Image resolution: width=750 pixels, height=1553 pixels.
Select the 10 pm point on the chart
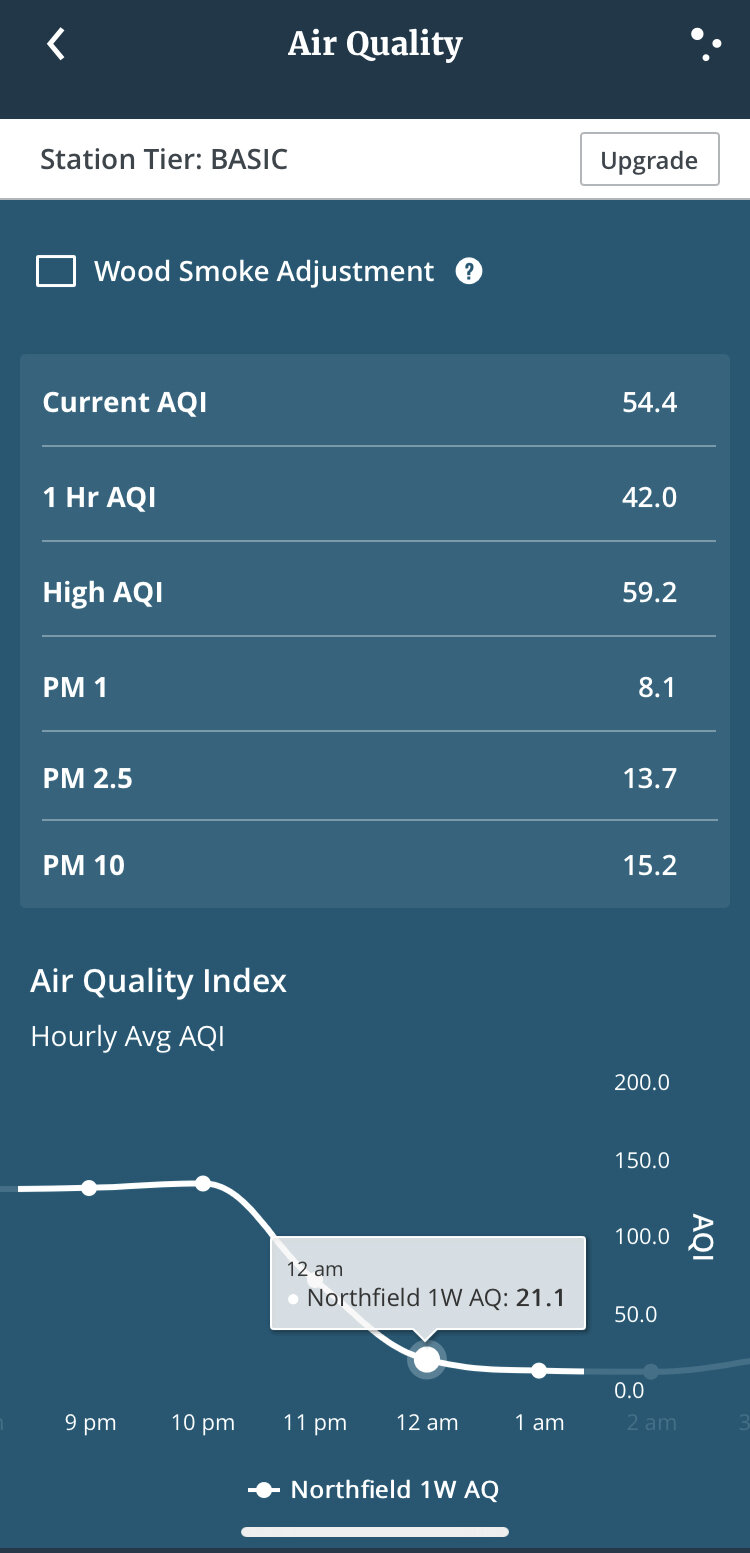point(203,1183)
